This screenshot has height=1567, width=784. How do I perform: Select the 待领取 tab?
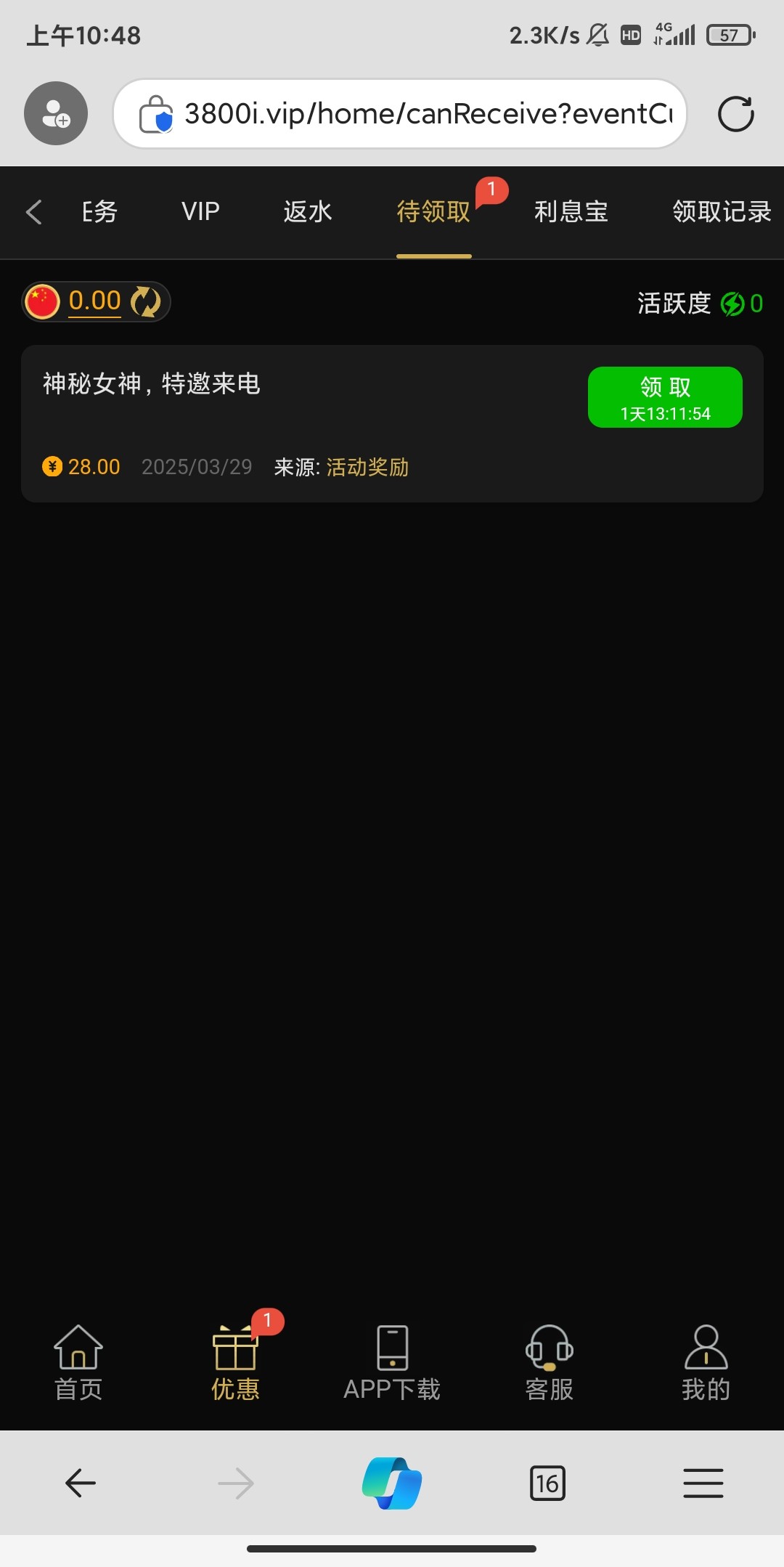433,212
